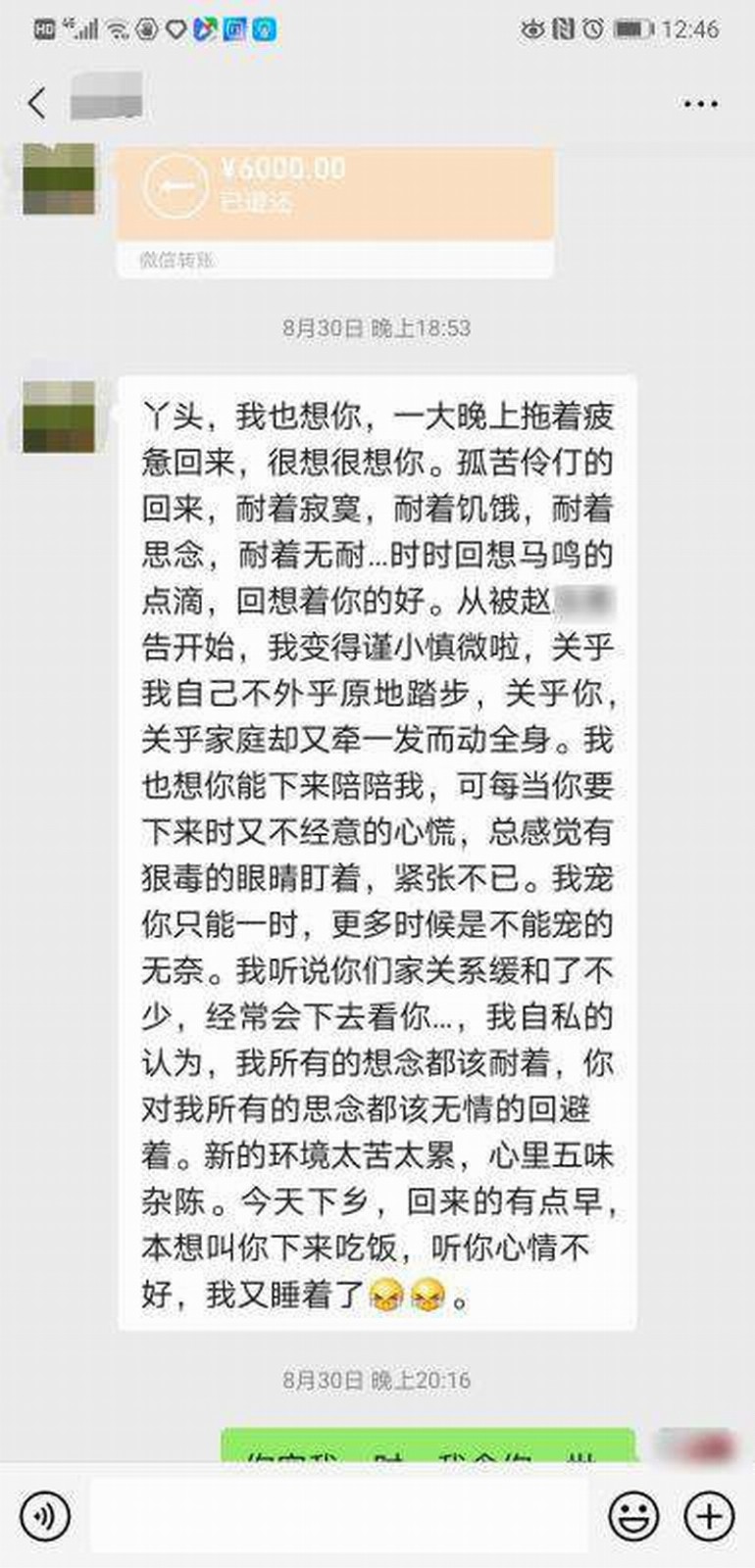Open the plus attachment menu
755x1568 pixels.
point(708,1516)
